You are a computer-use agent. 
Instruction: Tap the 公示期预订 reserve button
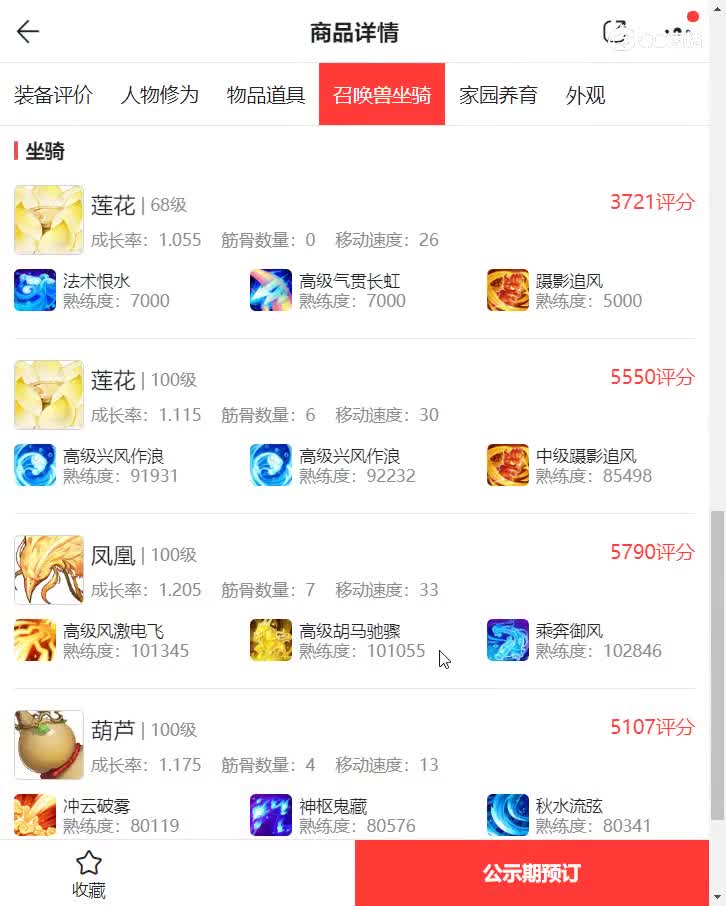tap(531, 873)
